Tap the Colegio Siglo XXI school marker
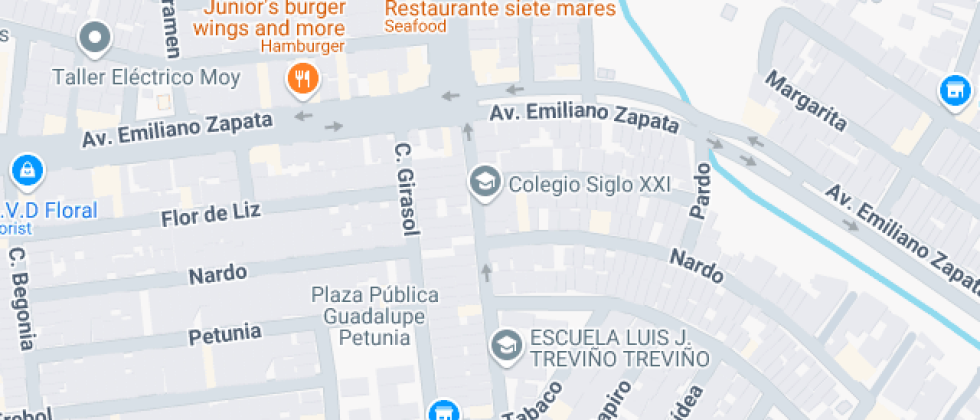This screenshot has width=980, height=420. coord(485,183)
